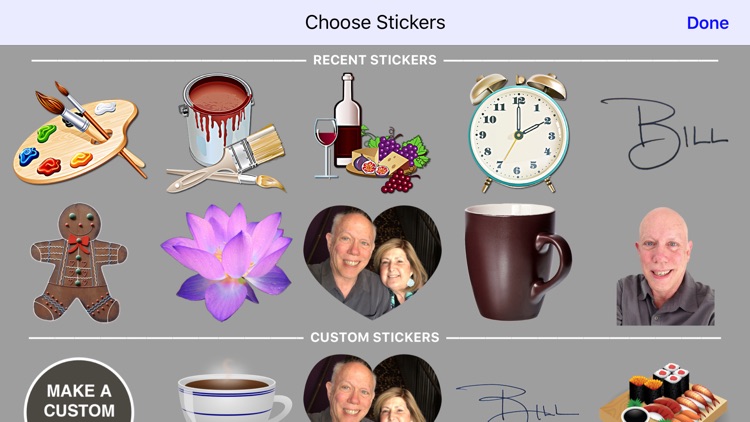Choose the brown coffee mug sticker
This screenshot has height=422, width=750.
coord(514,262)
